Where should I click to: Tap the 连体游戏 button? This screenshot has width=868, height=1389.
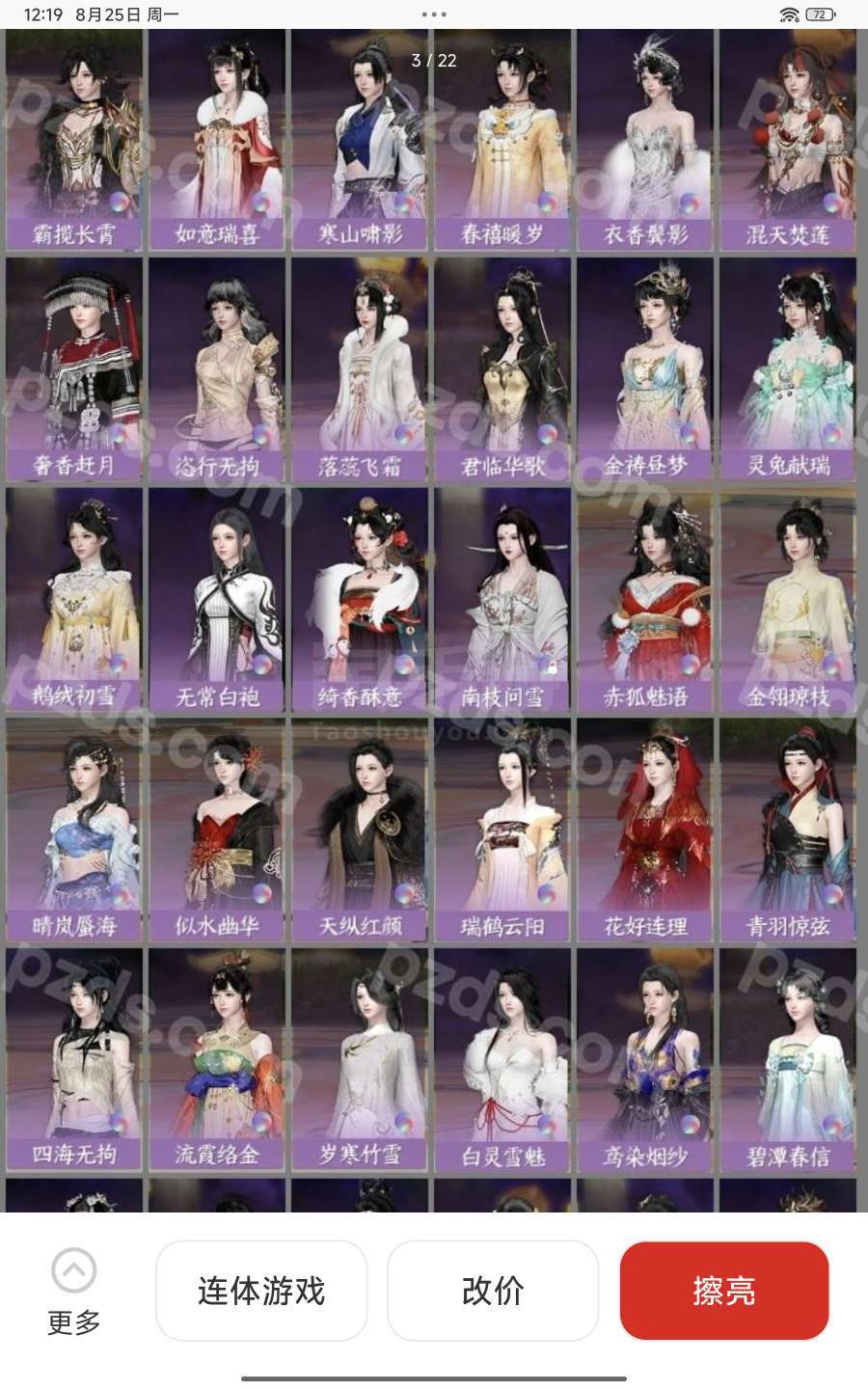click(x=261, y=1291)
